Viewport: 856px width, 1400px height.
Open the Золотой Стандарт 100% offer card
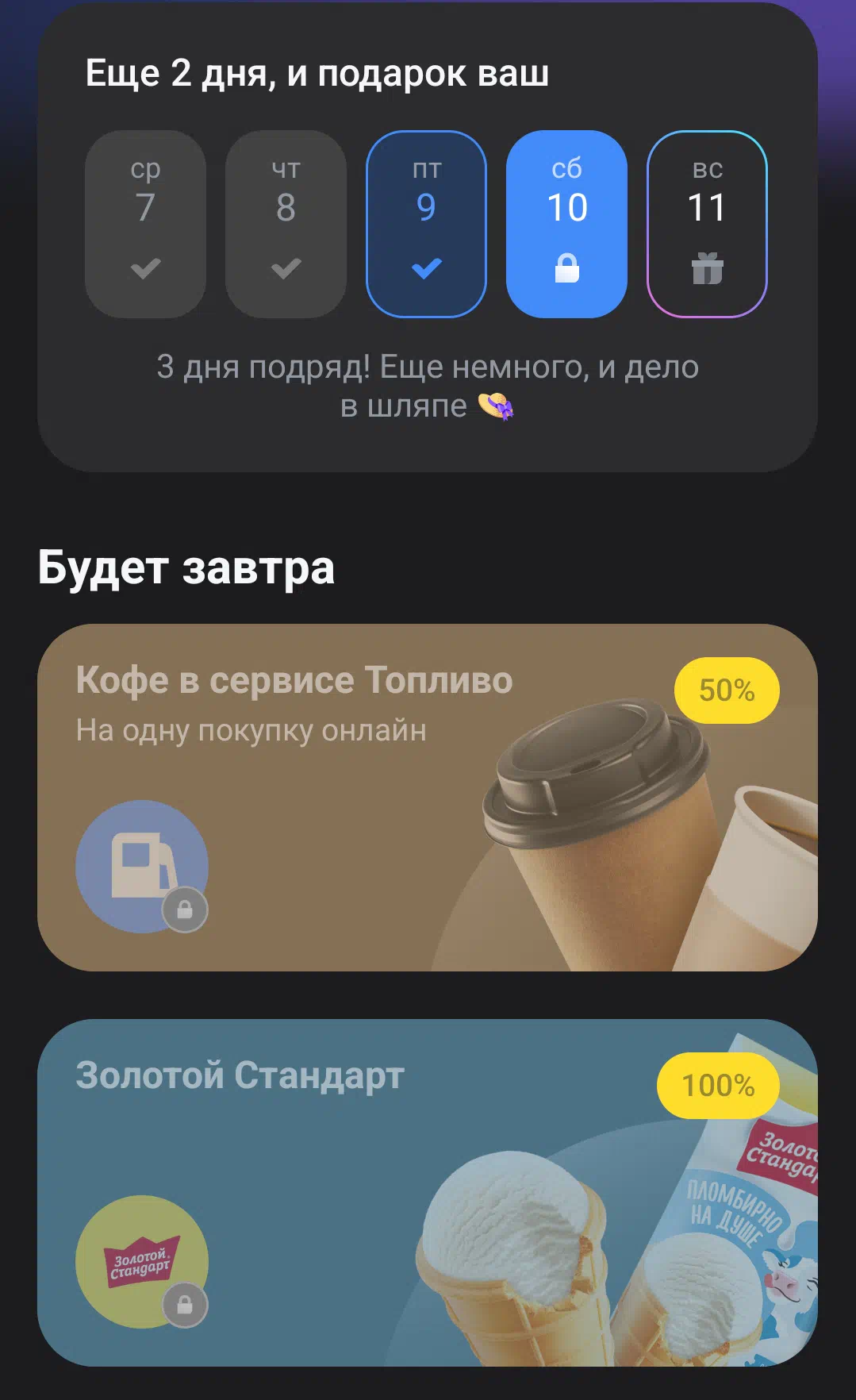coord(428,1192)
